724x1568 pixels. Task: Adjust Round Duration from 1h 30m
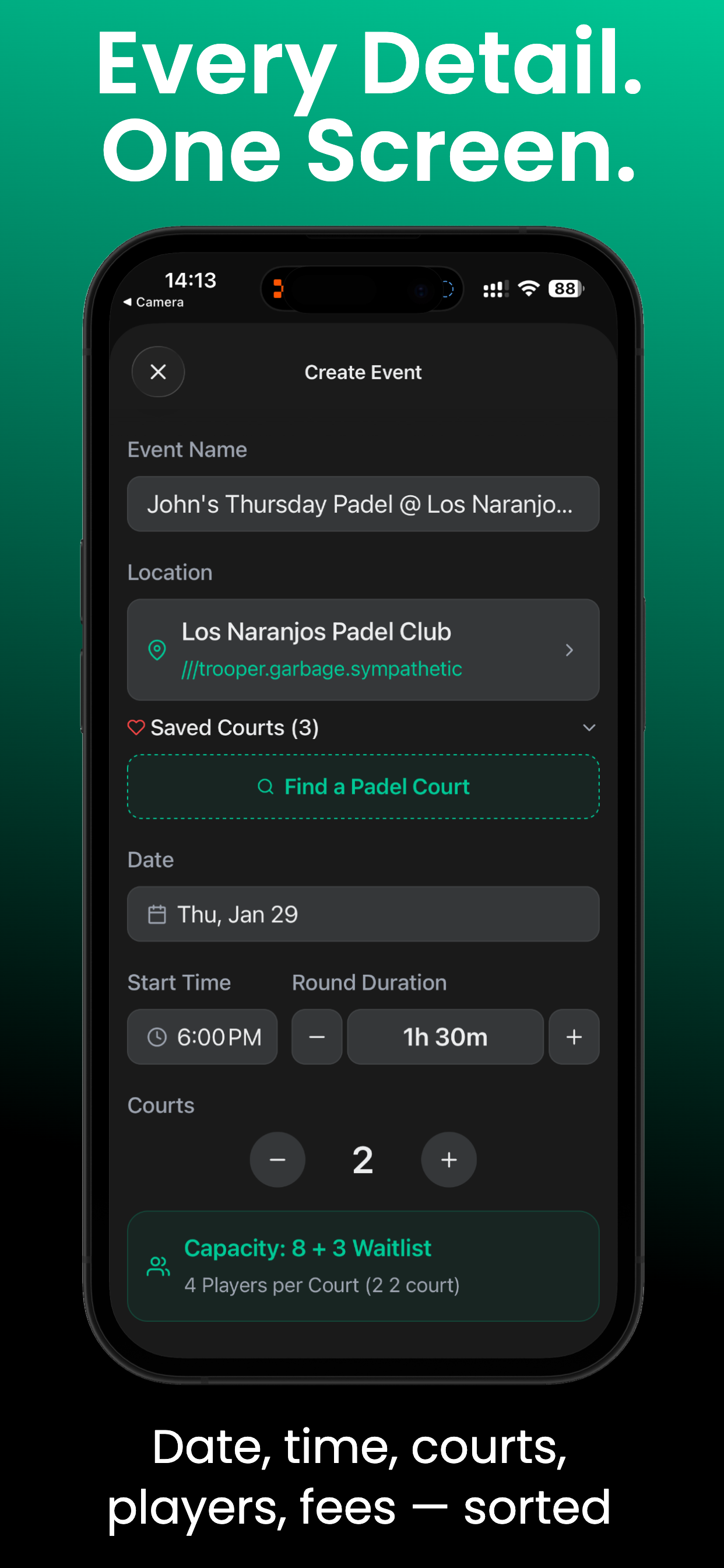[x=445, y=1037]
